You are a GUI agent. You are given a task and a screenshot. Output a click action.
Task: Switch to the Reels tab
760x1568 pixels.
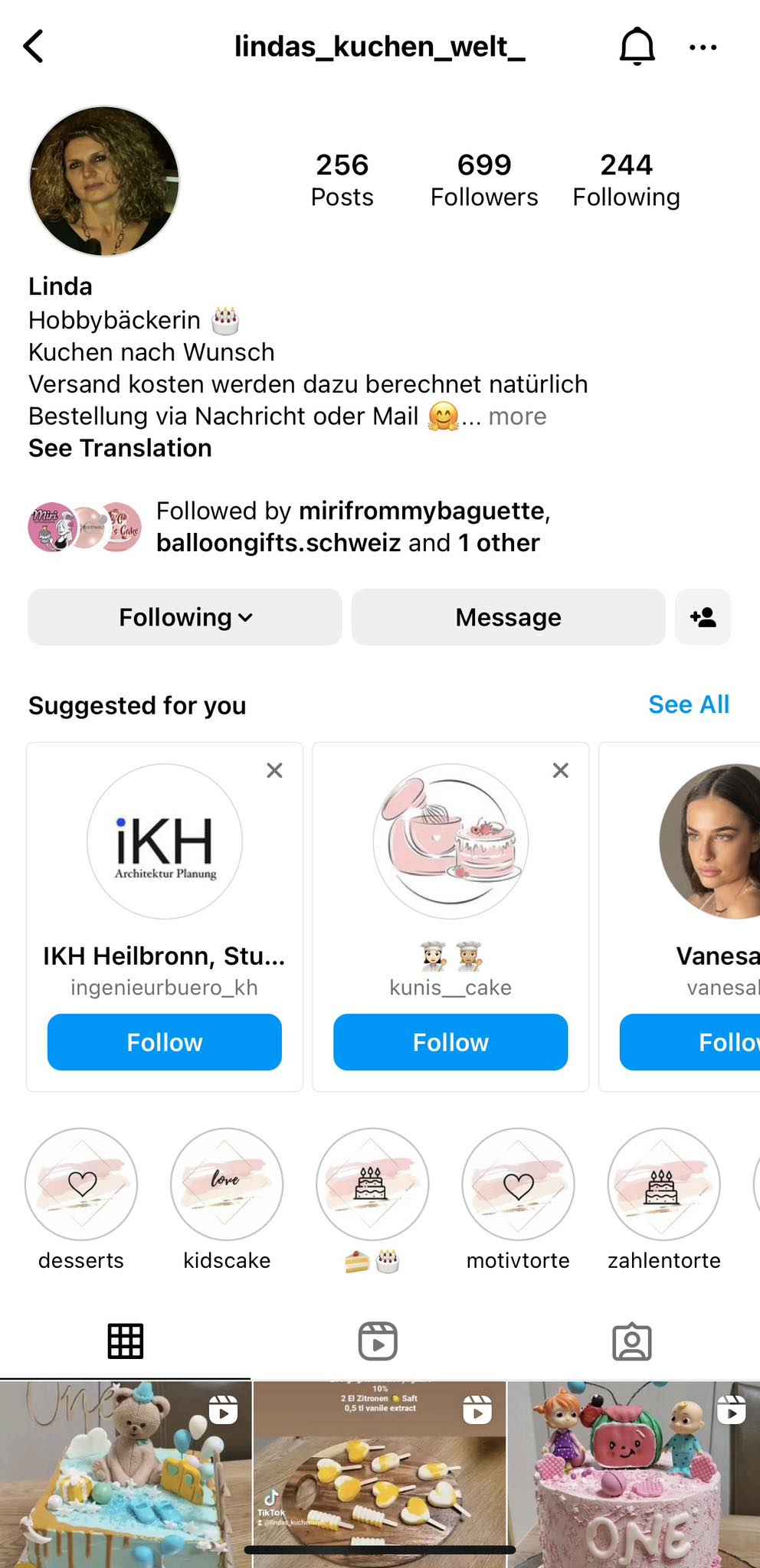coord(378,1341)
